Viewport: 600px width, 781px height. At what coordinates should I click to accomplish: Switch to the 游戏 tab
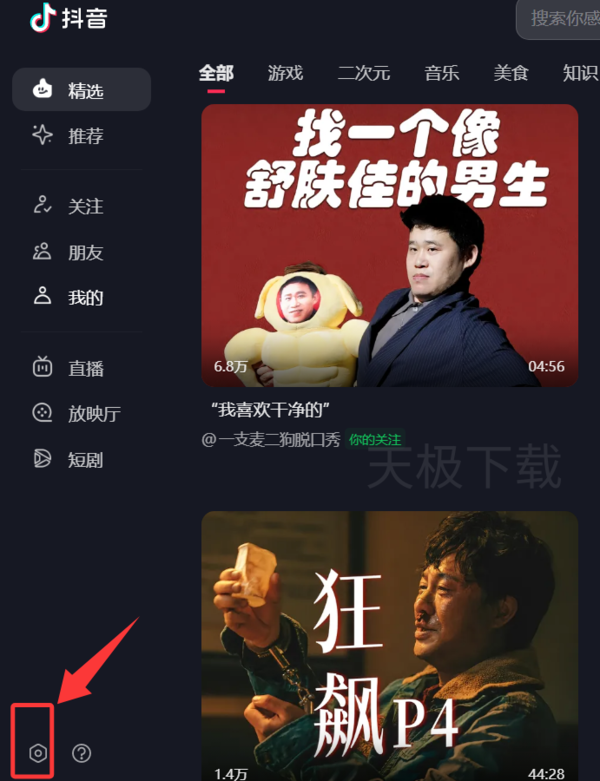click(x=285, y=73)
